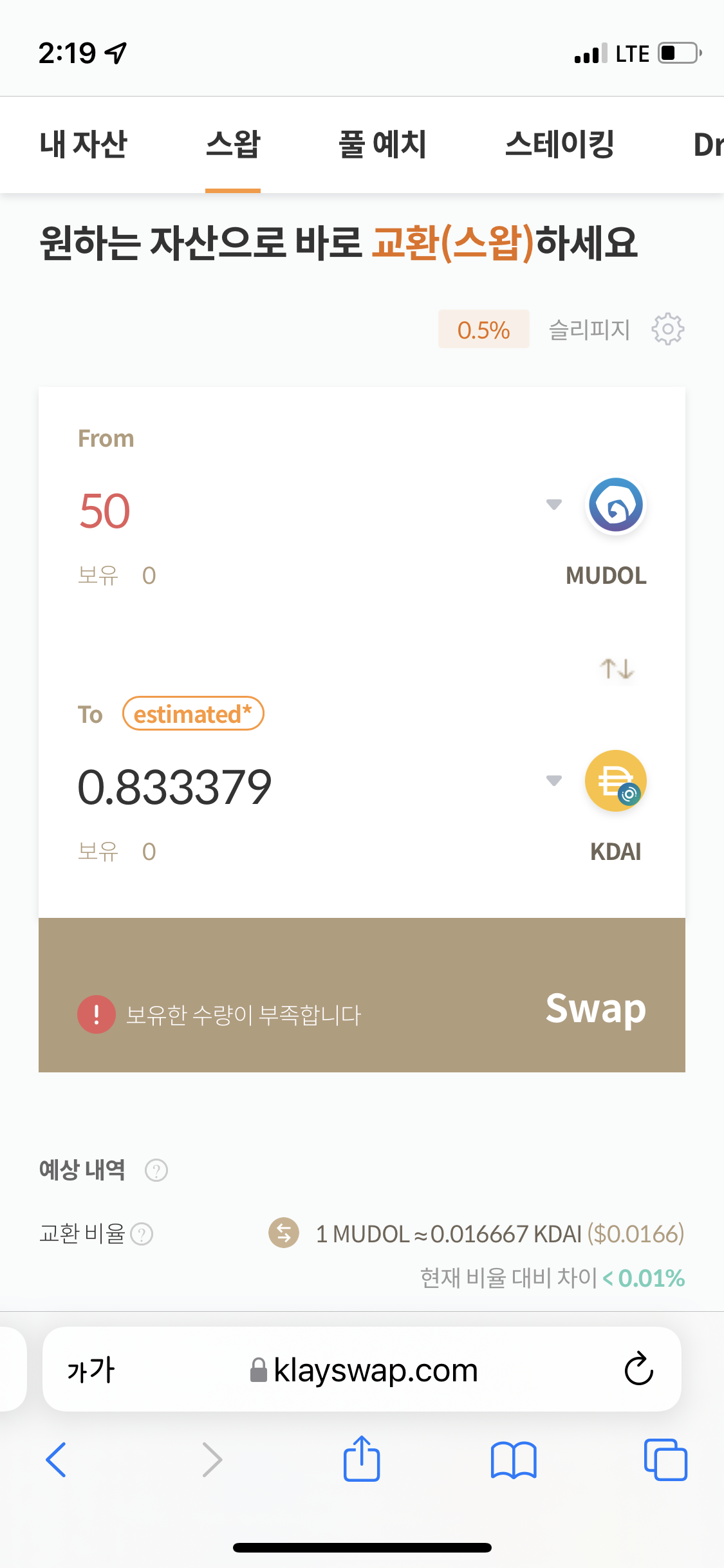This screenshot has height=1568, width=724.
Task: Open Safari bookmarks
Action: [x=513, y=1459]
